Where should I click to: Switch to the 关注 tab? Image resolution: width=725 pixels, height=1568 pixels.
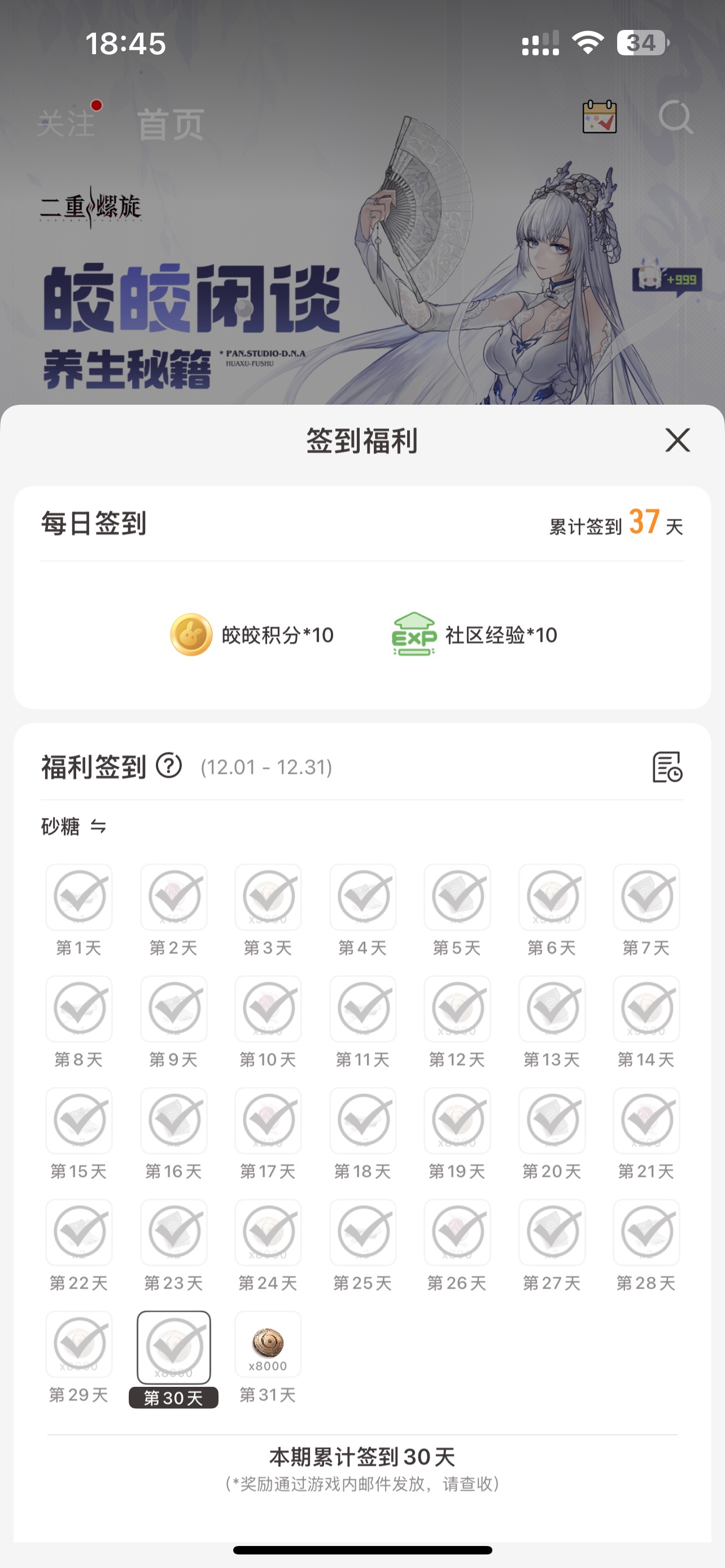click(65, 124)
